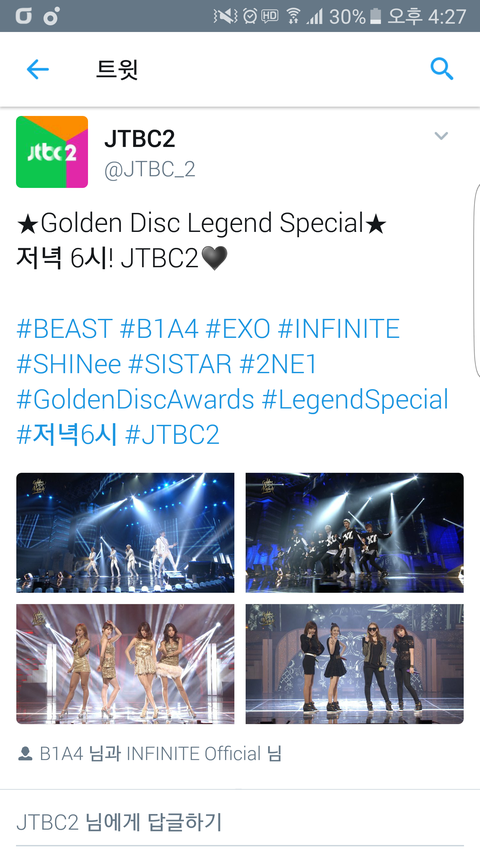Open the #LegendSpecial hashtag
The width and height of the screenshot is (480, 853).
(x=355, y=400)
